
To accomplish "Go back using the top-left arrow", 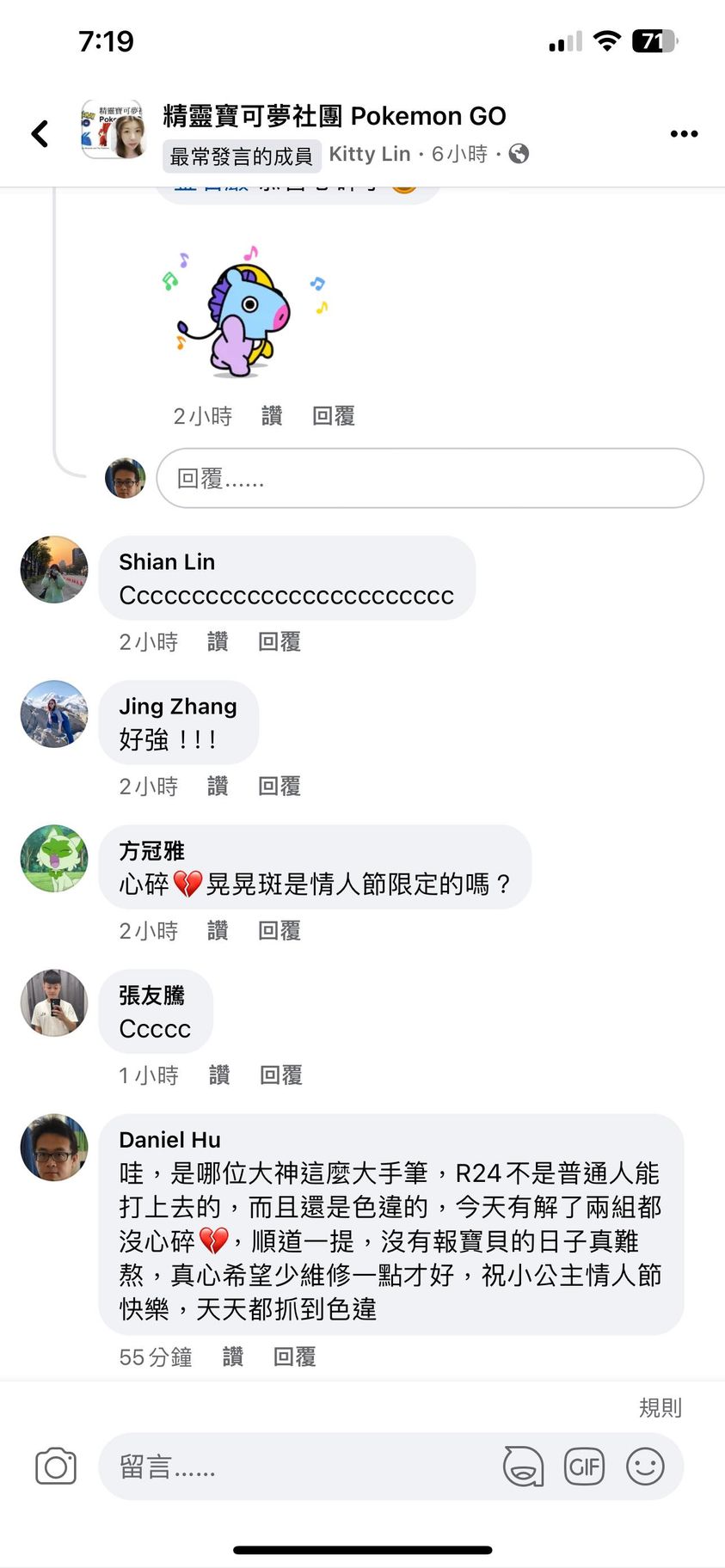I will (x=40, y=133).
